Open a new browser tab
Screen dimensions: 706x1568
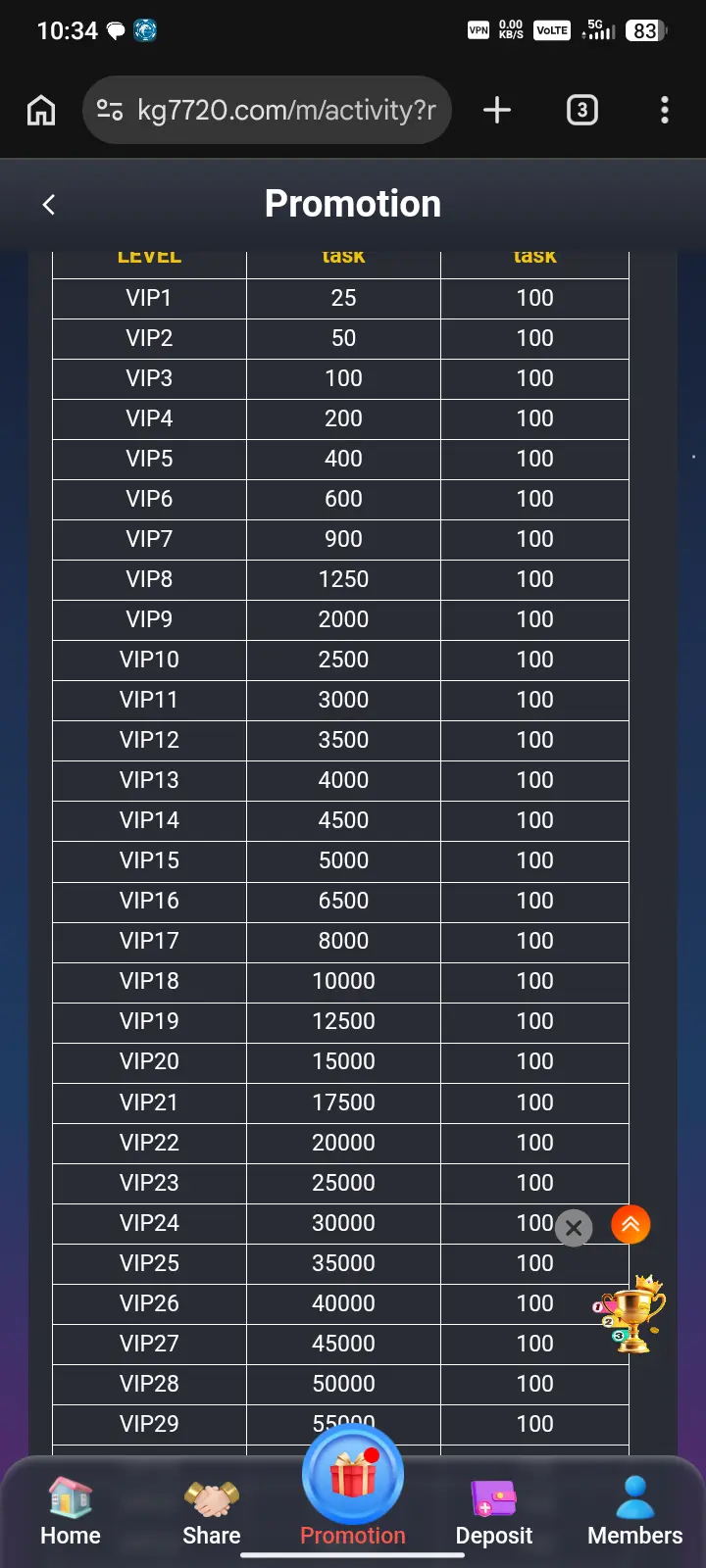coord(497,110)
